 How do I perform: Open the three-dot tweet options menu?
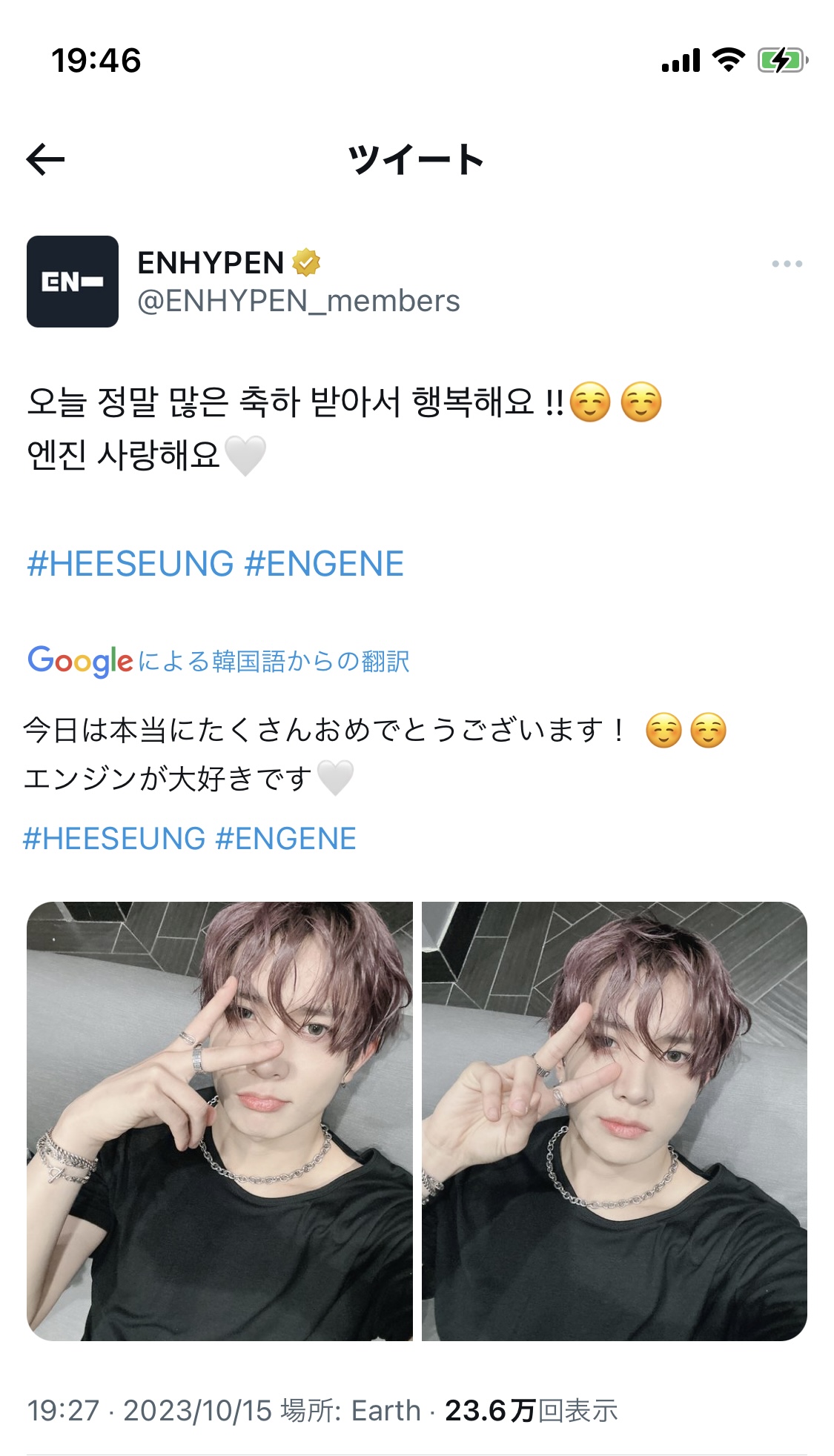(787, 264)
